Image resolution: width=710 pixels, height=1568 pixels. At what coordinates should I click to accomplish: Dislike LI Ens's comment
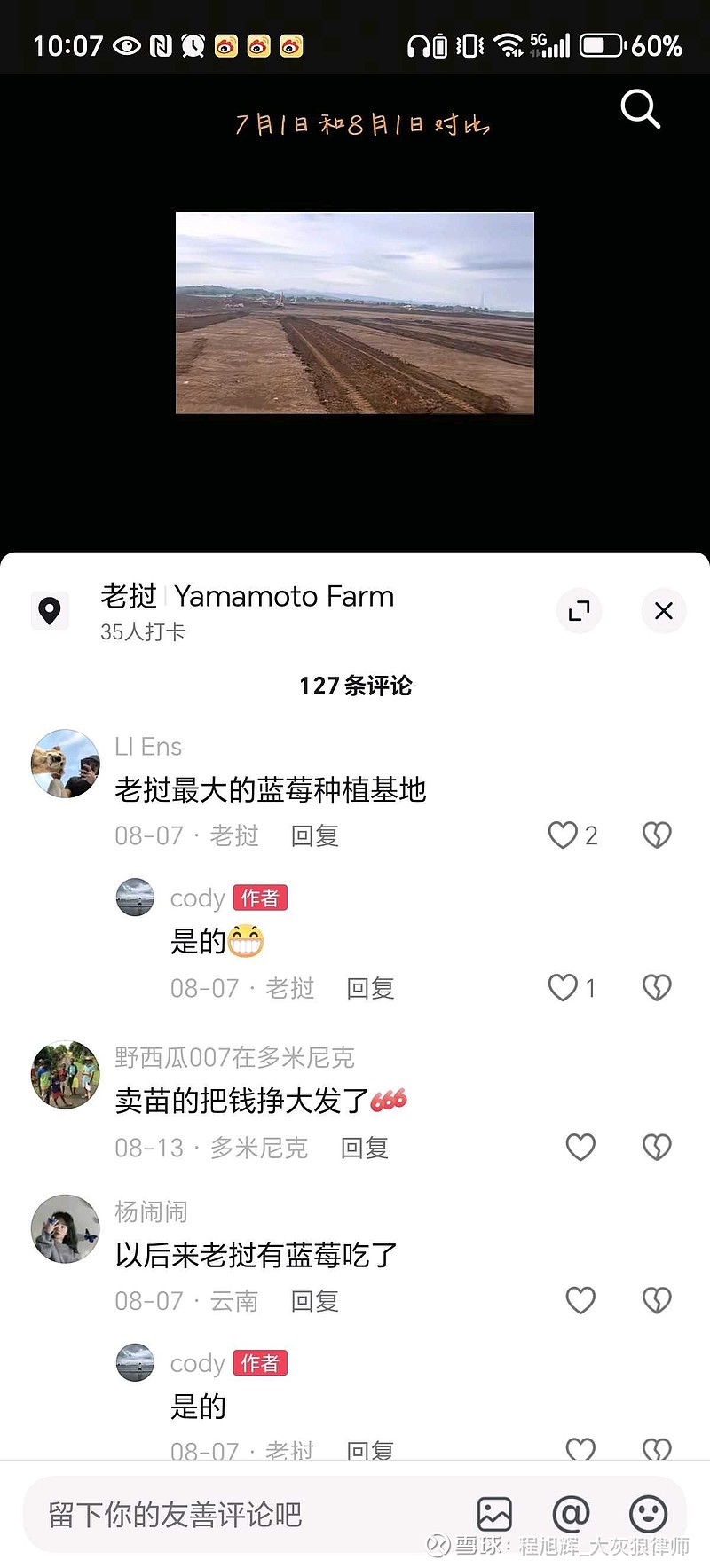pyautogui.click(x=657, y=835)
